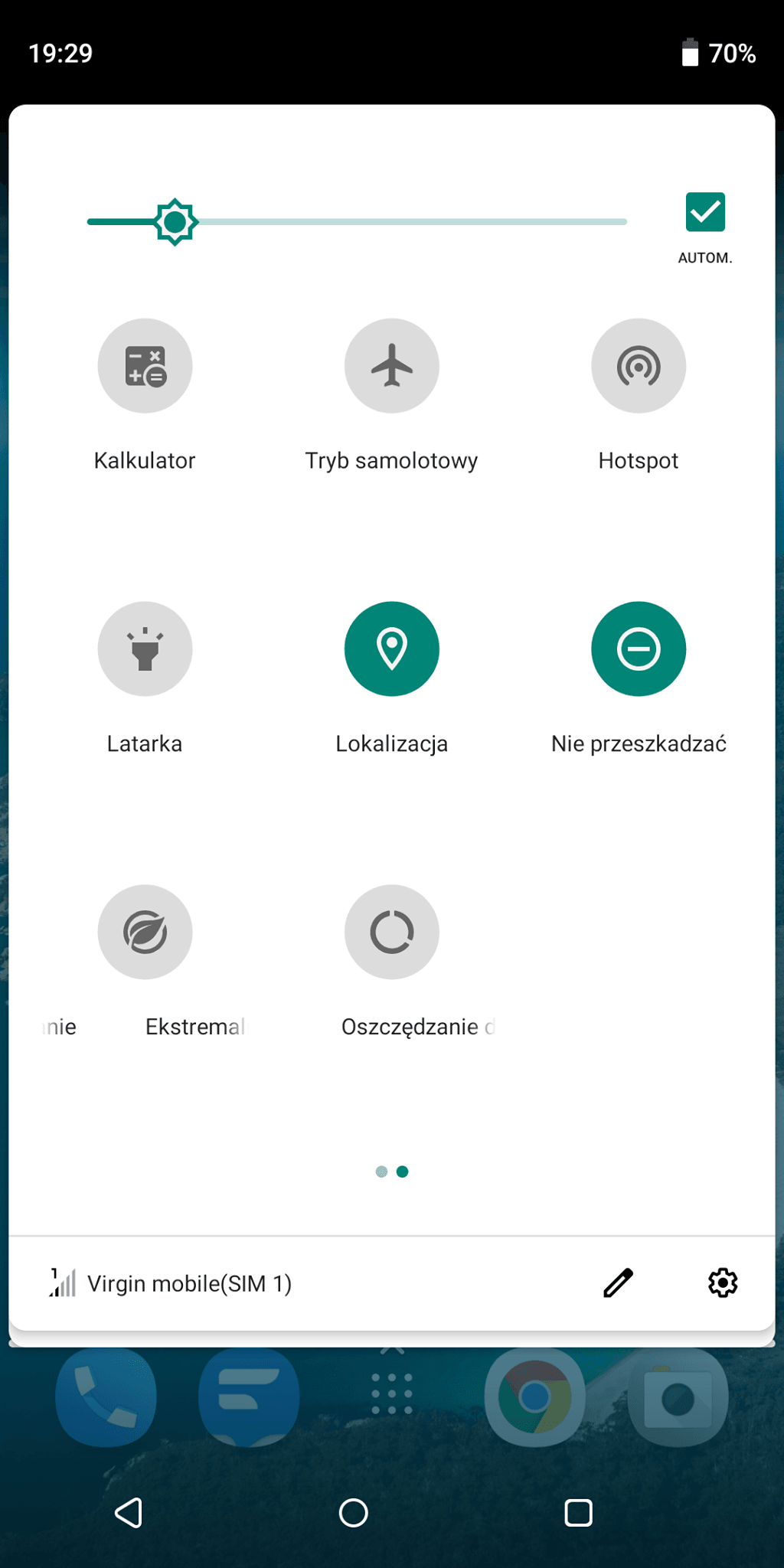Uncheck the AUTOM. brightness checkbox
This screenshot has width=784, height=1568.
pos(705,212)
